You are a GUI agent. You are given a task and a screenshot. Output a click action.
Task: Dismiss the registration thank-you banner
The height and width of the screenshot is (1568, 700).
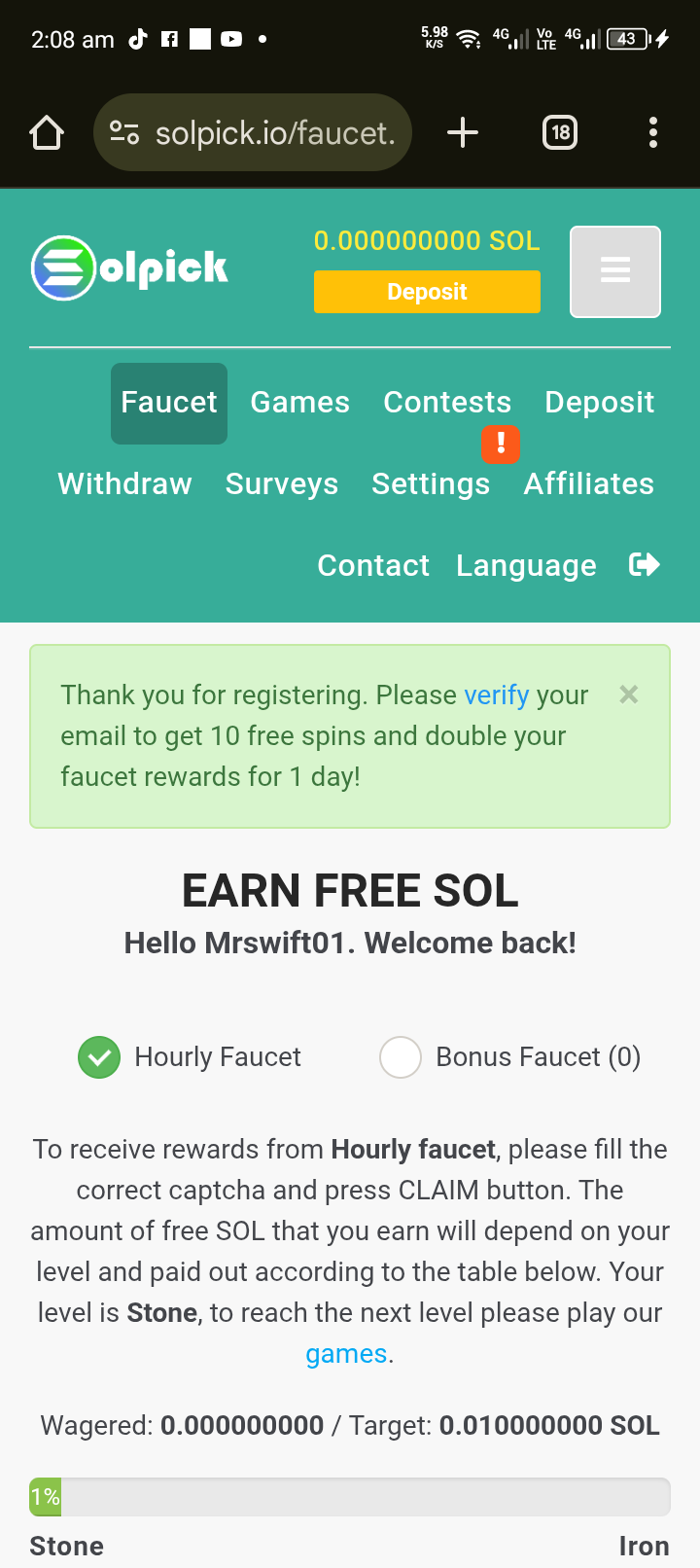click(x=629, y=695)
